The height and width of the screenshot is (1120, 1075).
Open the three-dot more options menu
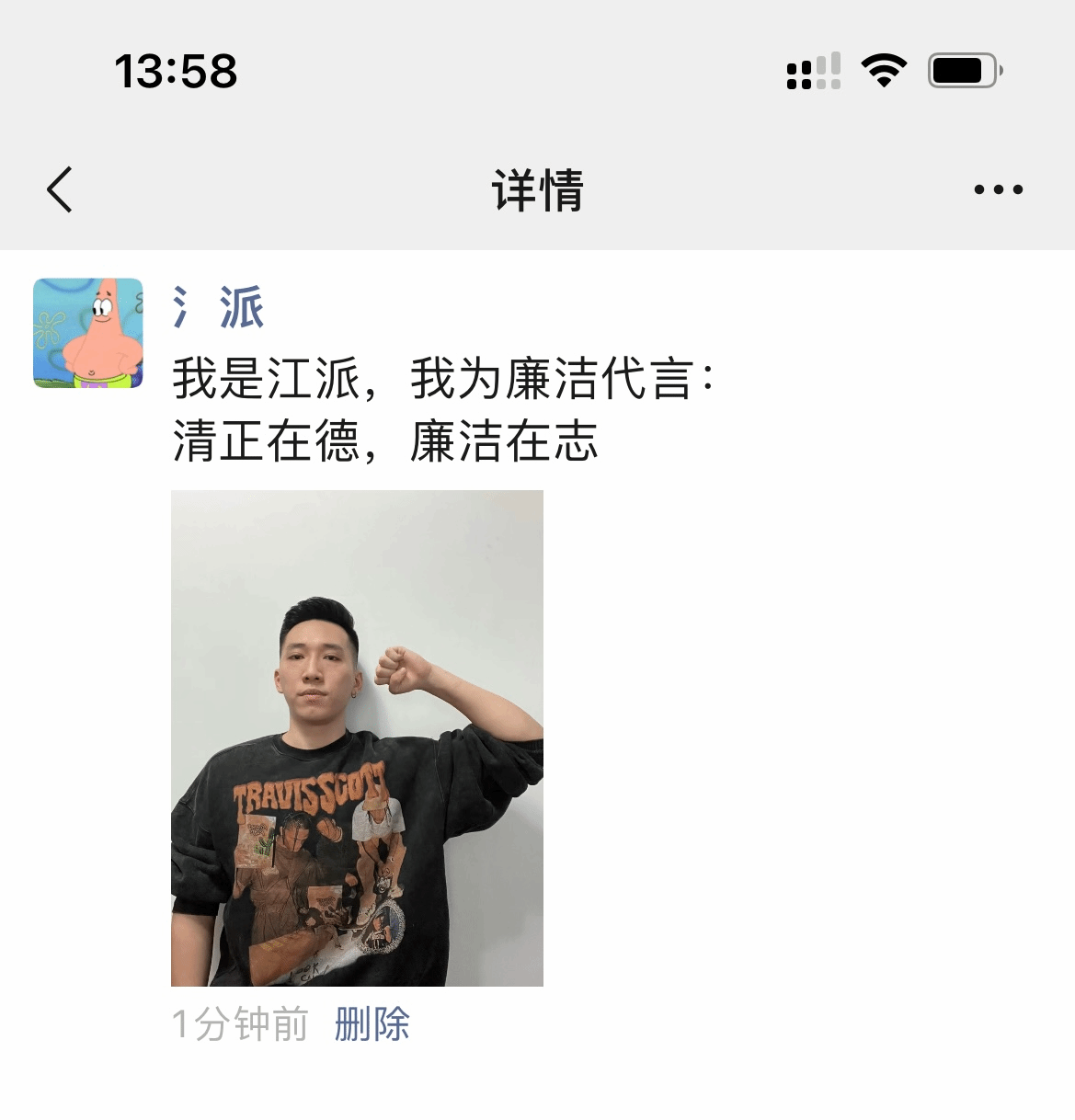click(x=998, y=190)
